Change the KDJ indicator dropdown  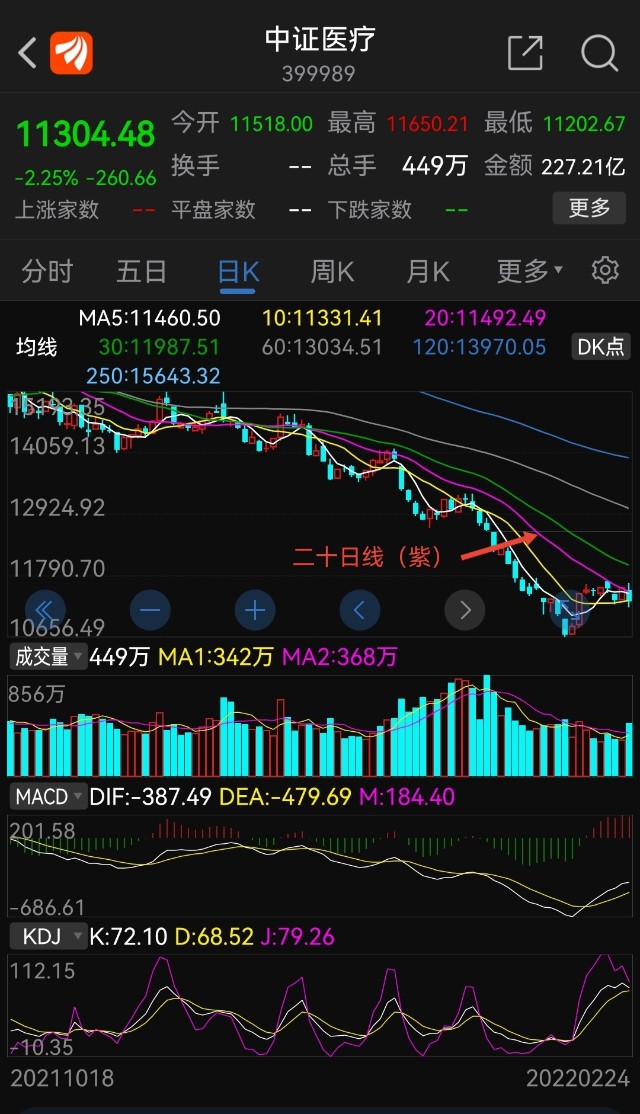[x=48, y=936]
